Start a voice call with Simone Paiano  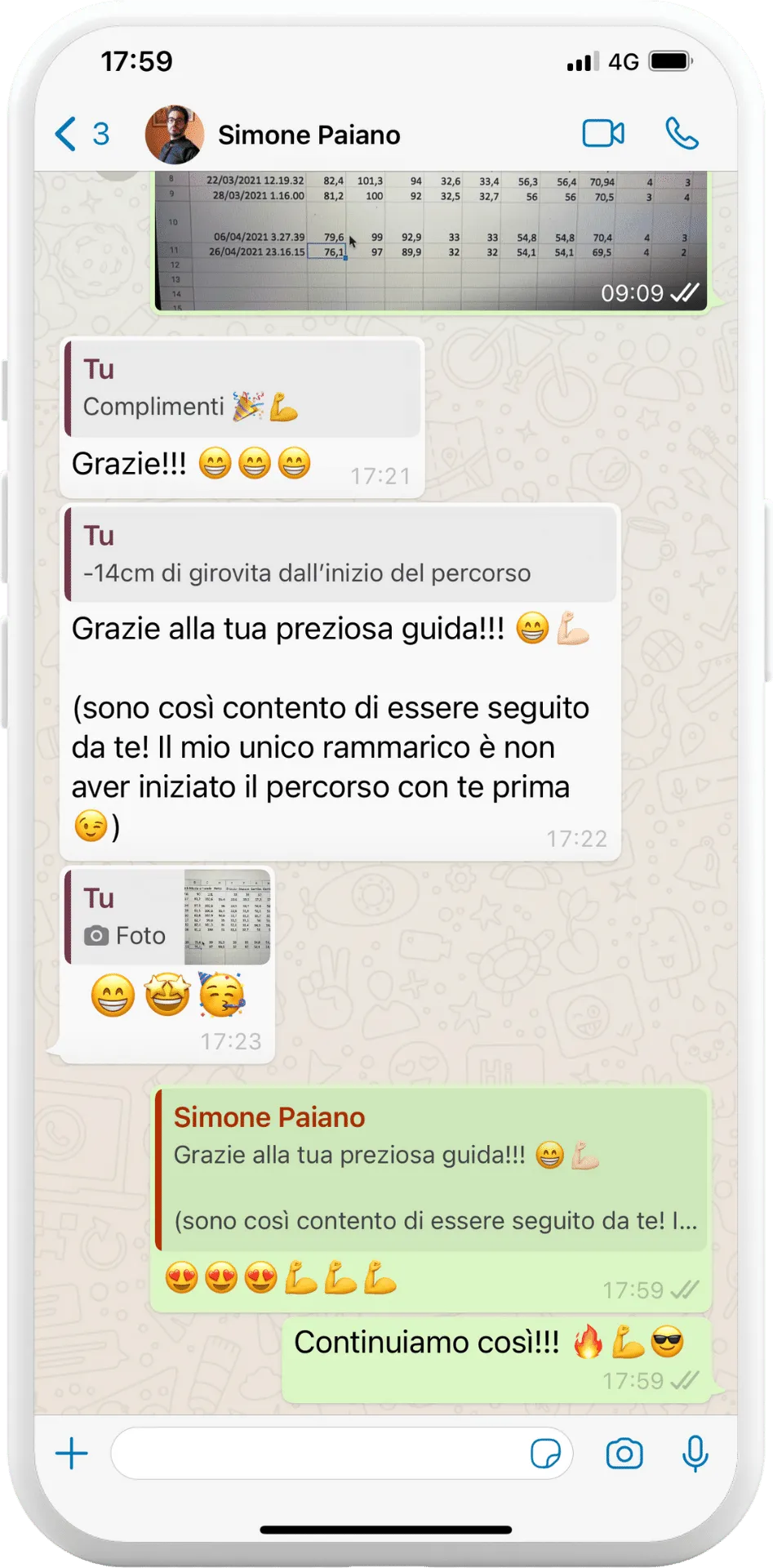[x=682, y=133]
